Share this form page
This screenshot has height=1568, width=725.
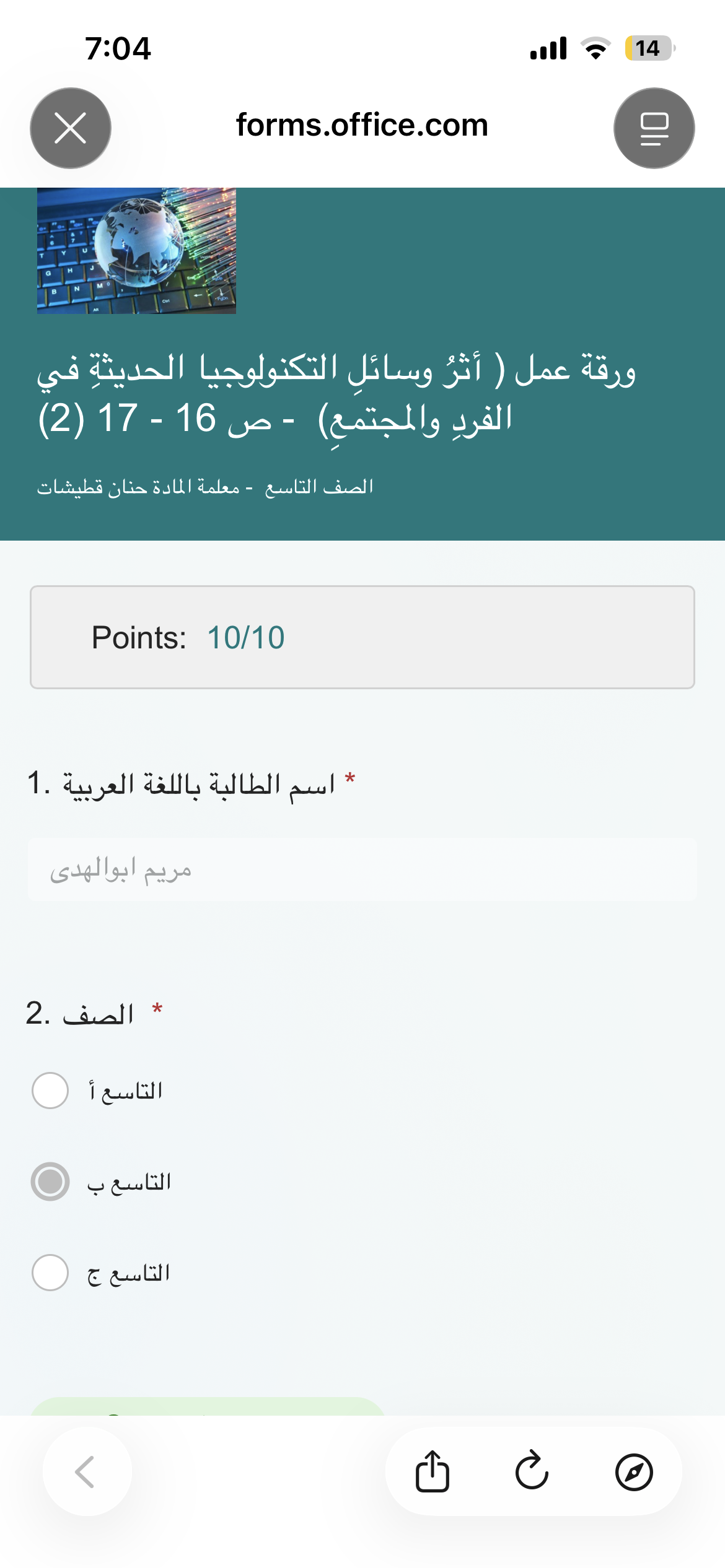pos(432,1471)
